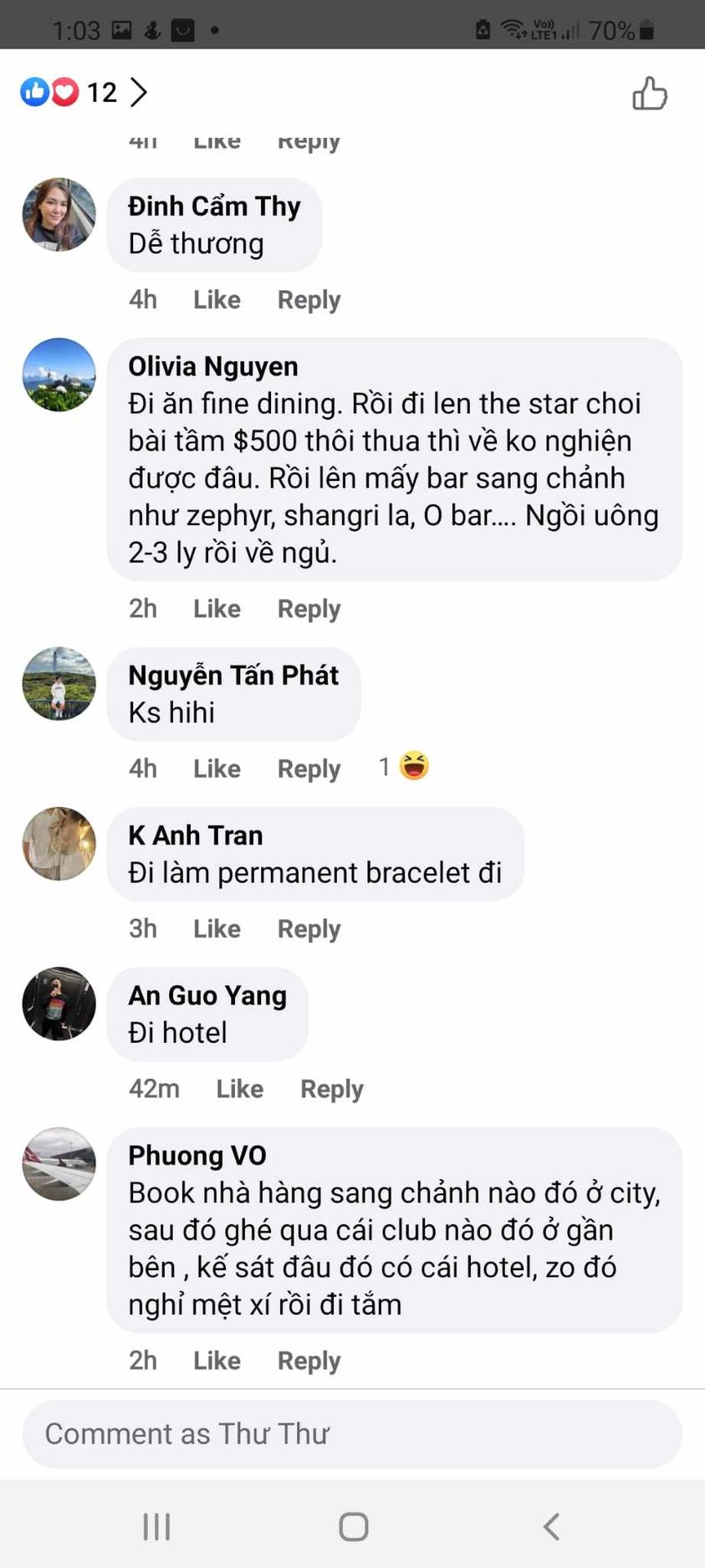Viewport: 705px width, 1568px height.
Task: Like An Guo Yang's comment
Action: (x=239, y=1088)
